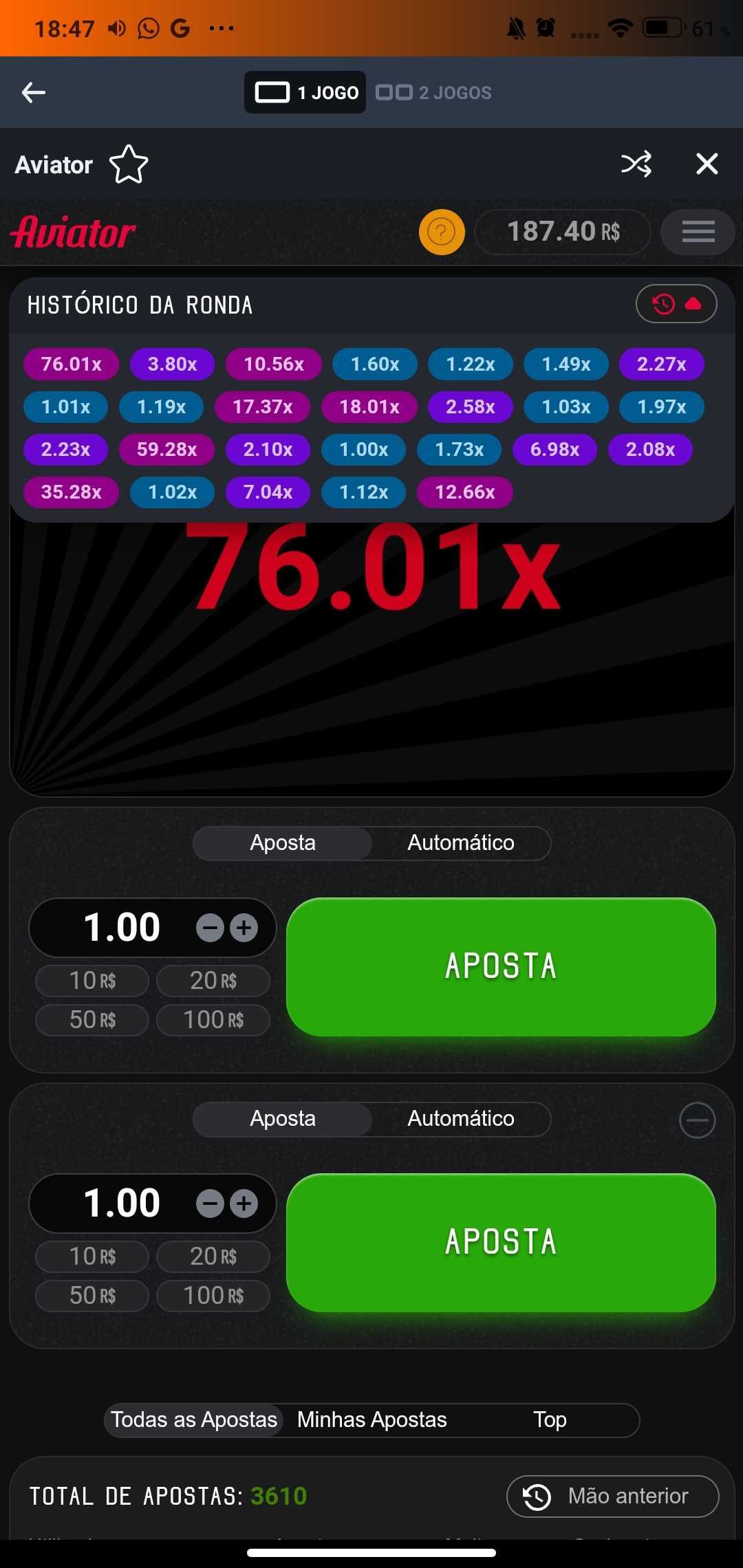Switch to Minhas Apostas tab
Screen dimensions: 743x1568
click(372, 1419)
